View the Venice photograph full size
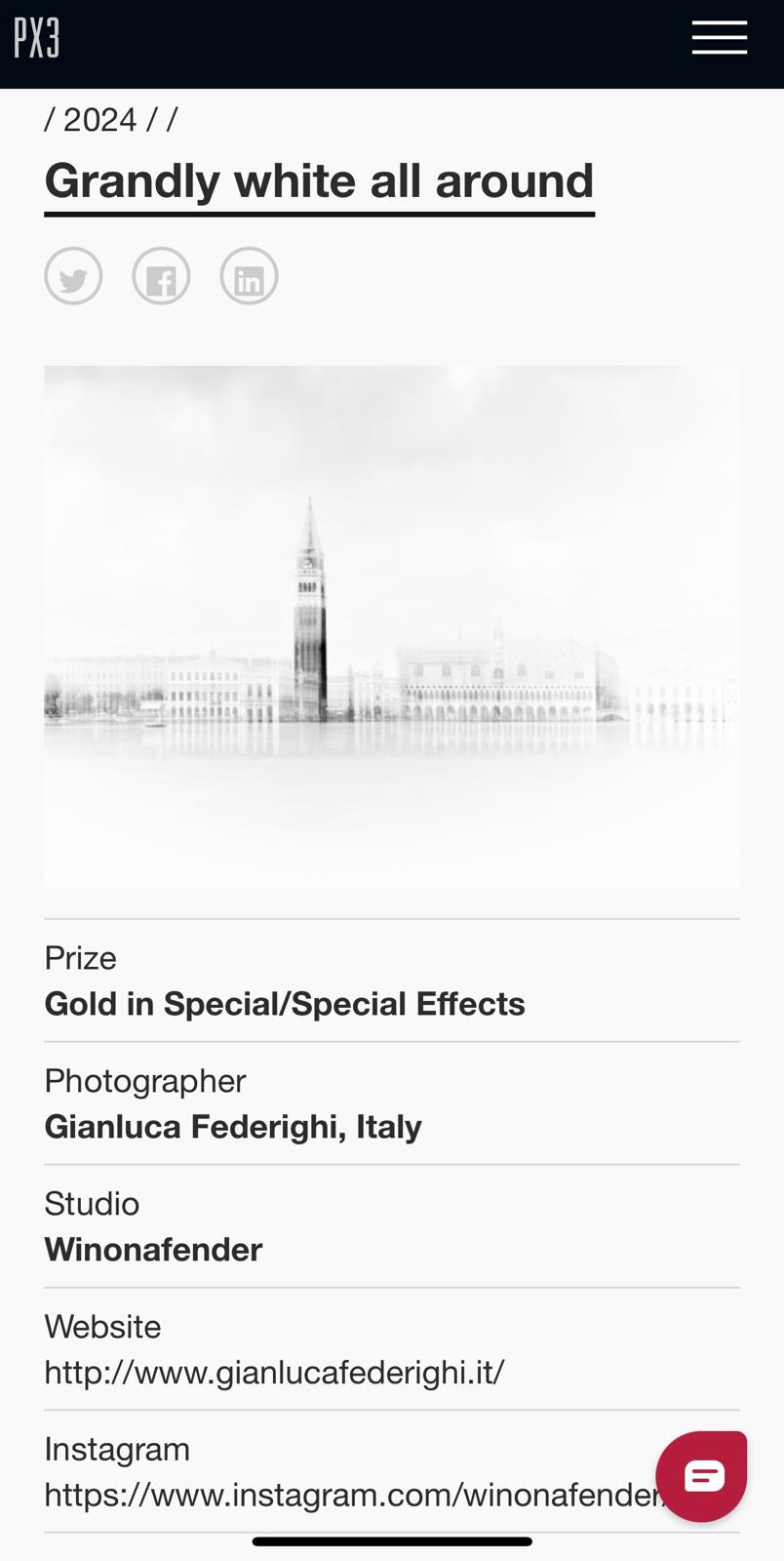The width and height of the screenshot is (784, 1561). click(x=392, y=626)
